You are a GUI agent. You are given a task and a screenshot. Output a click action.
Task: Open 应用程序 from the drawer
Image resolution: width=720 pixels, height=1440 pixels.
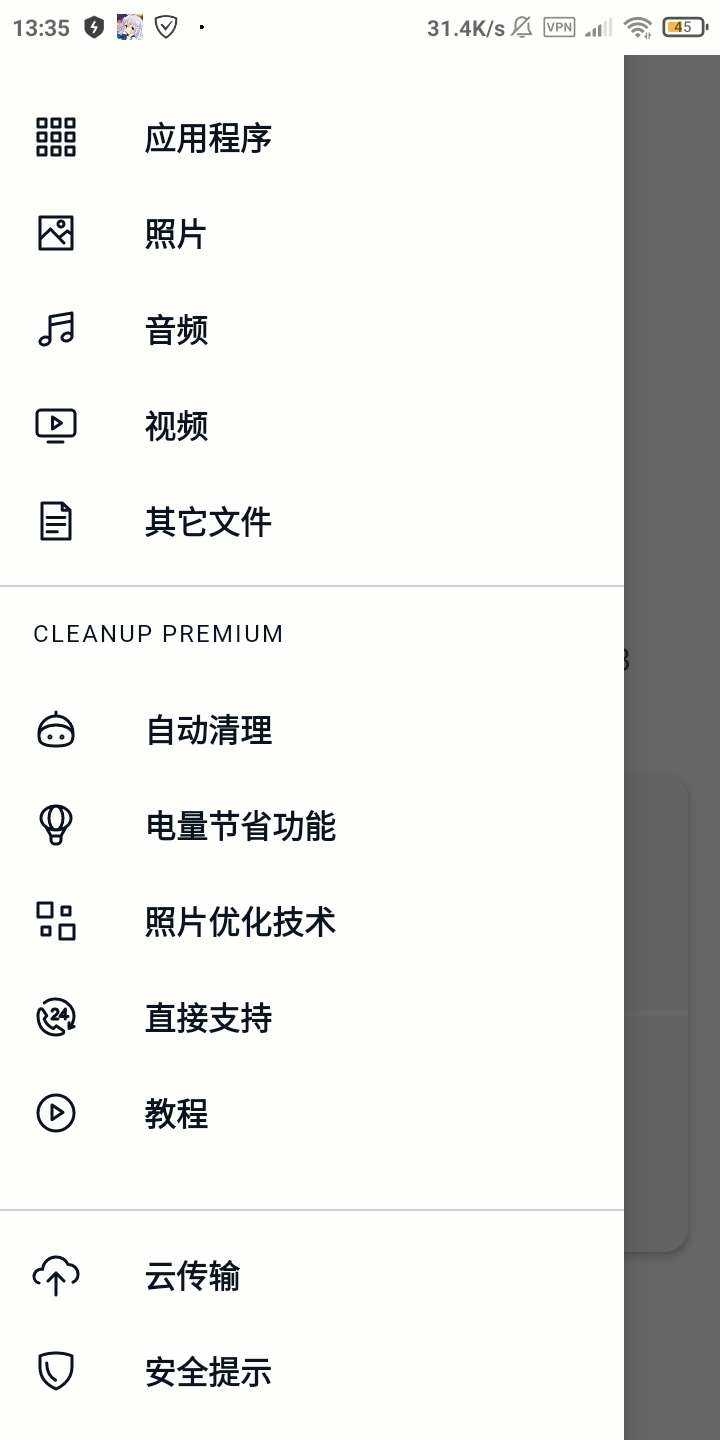pyautogui.click(x=208, y=138)
